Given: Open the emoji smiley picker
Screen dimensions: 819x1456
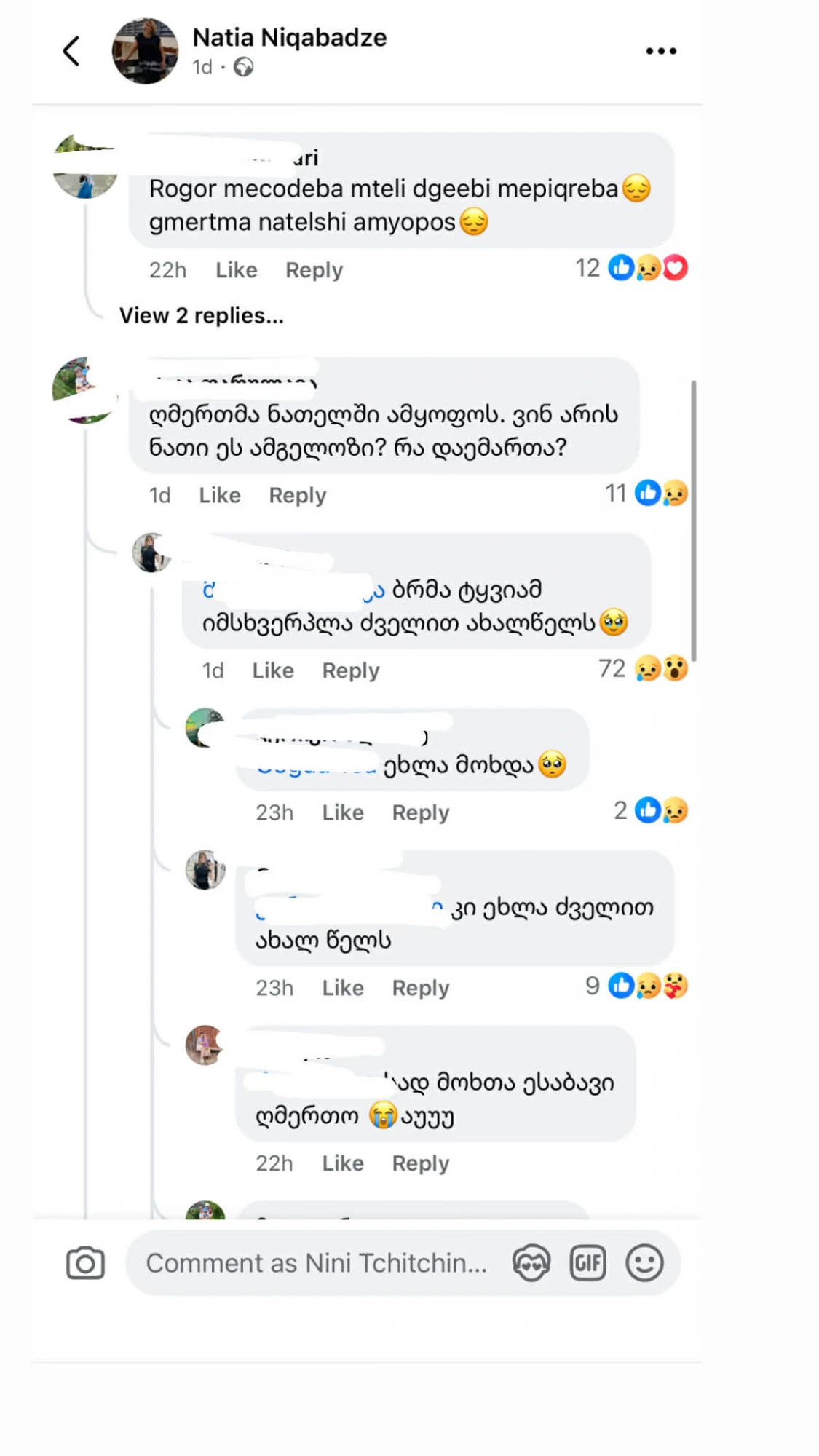Looking at the screenshot, I should tap(644, 1263).
